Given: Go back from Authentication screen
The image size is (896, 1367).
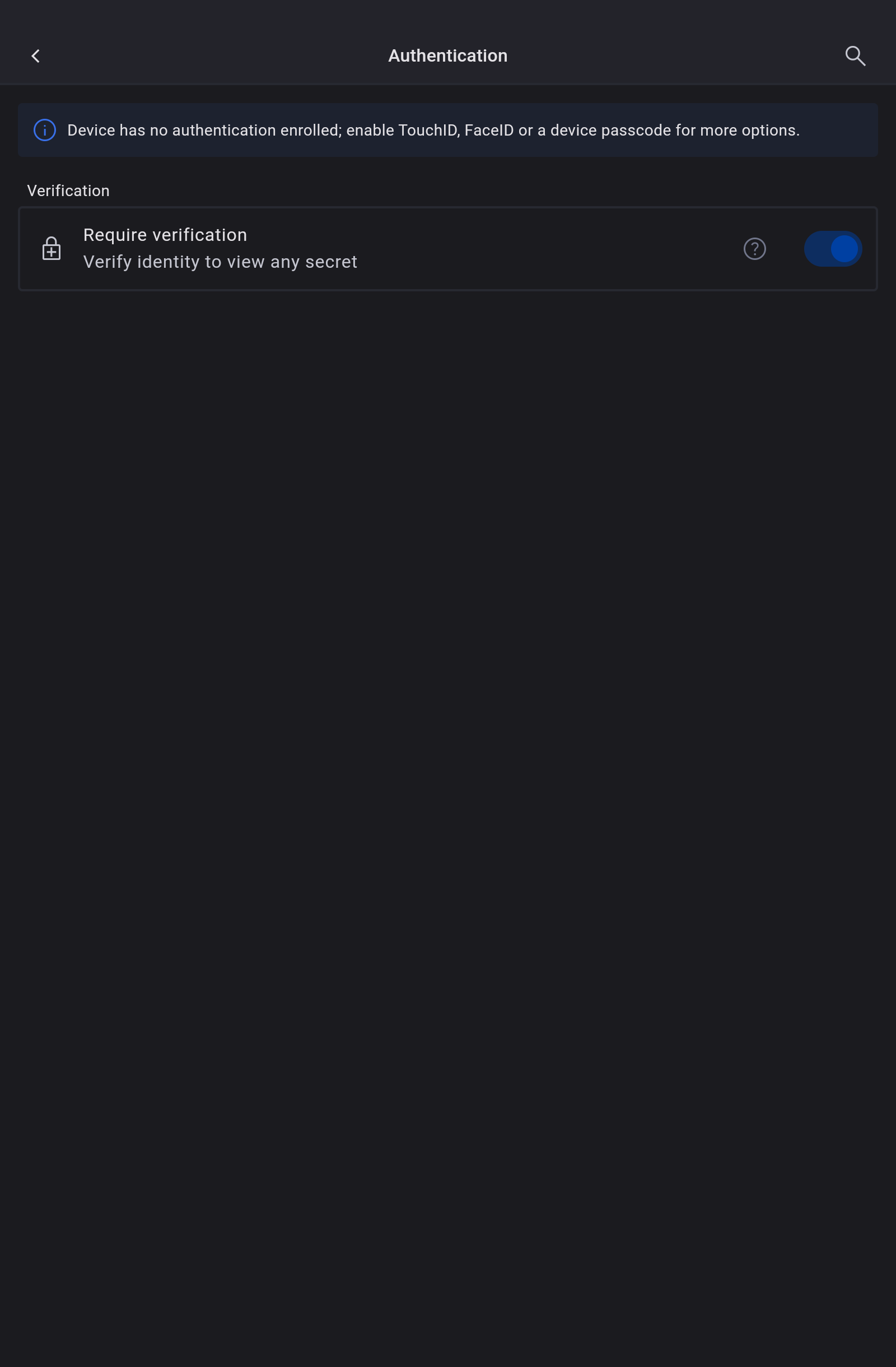Looking at the screenshot, I should pos(36,55).
